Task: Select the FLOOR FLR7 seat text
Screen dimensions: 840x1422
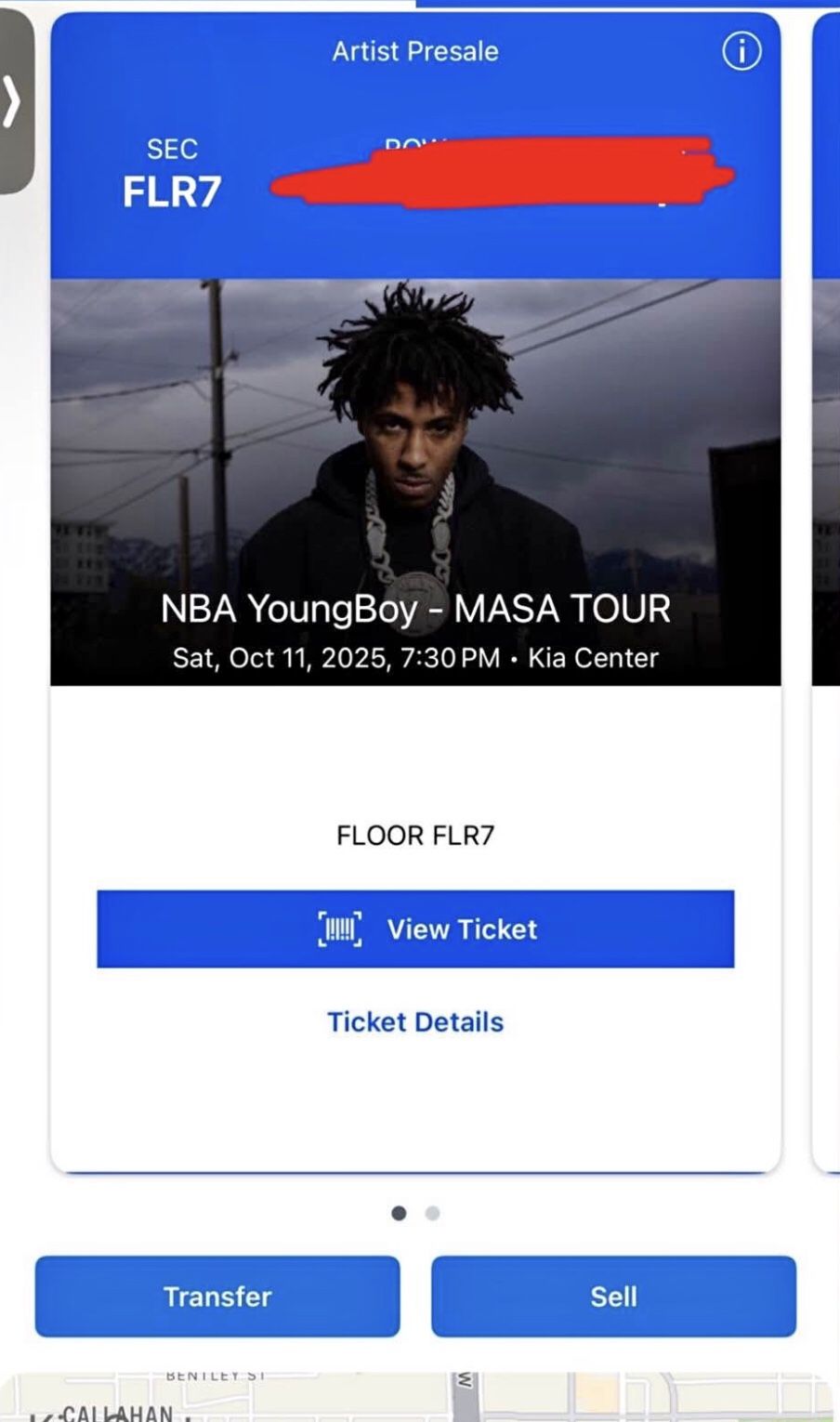Action: point(414,835)
